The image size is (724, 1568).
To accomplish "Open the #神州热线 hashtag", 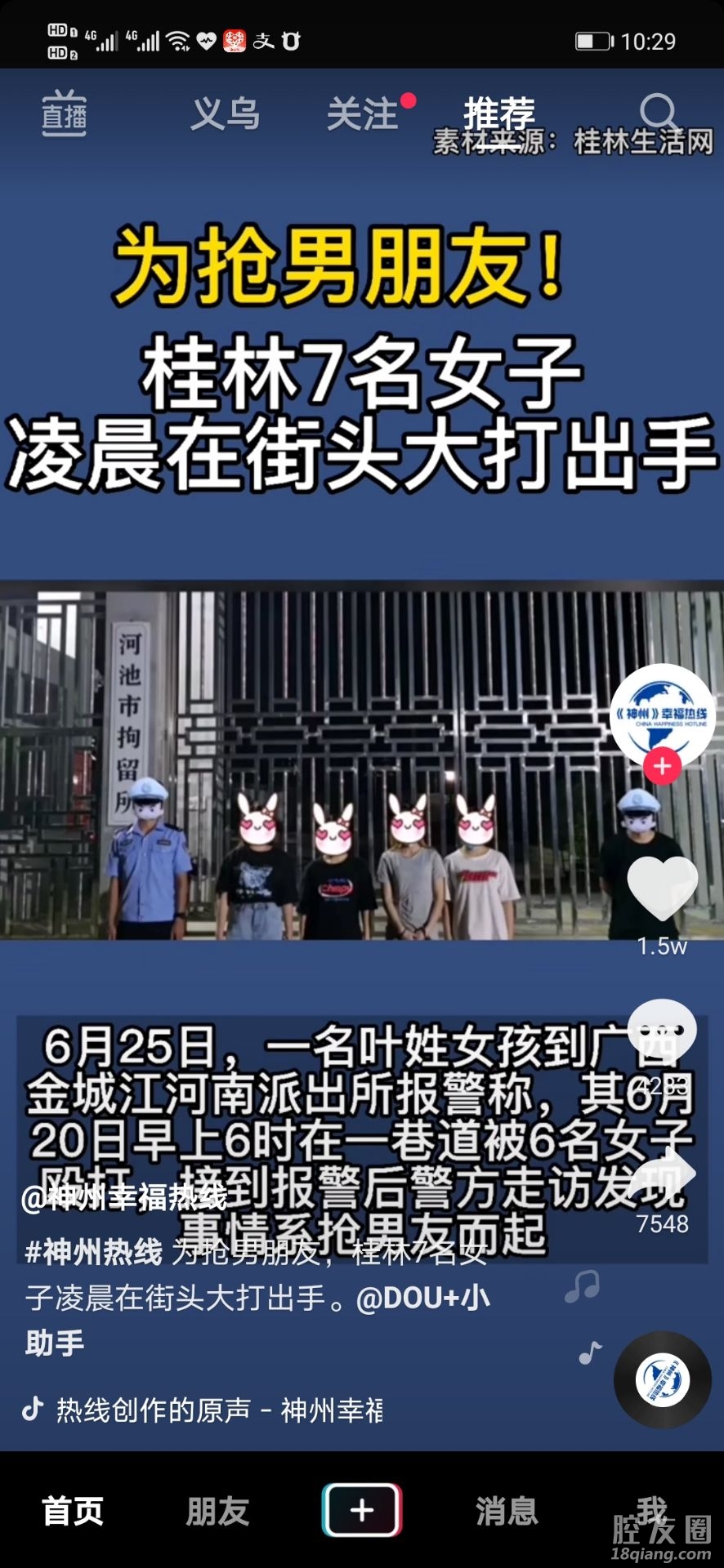I will (94, 1252).
